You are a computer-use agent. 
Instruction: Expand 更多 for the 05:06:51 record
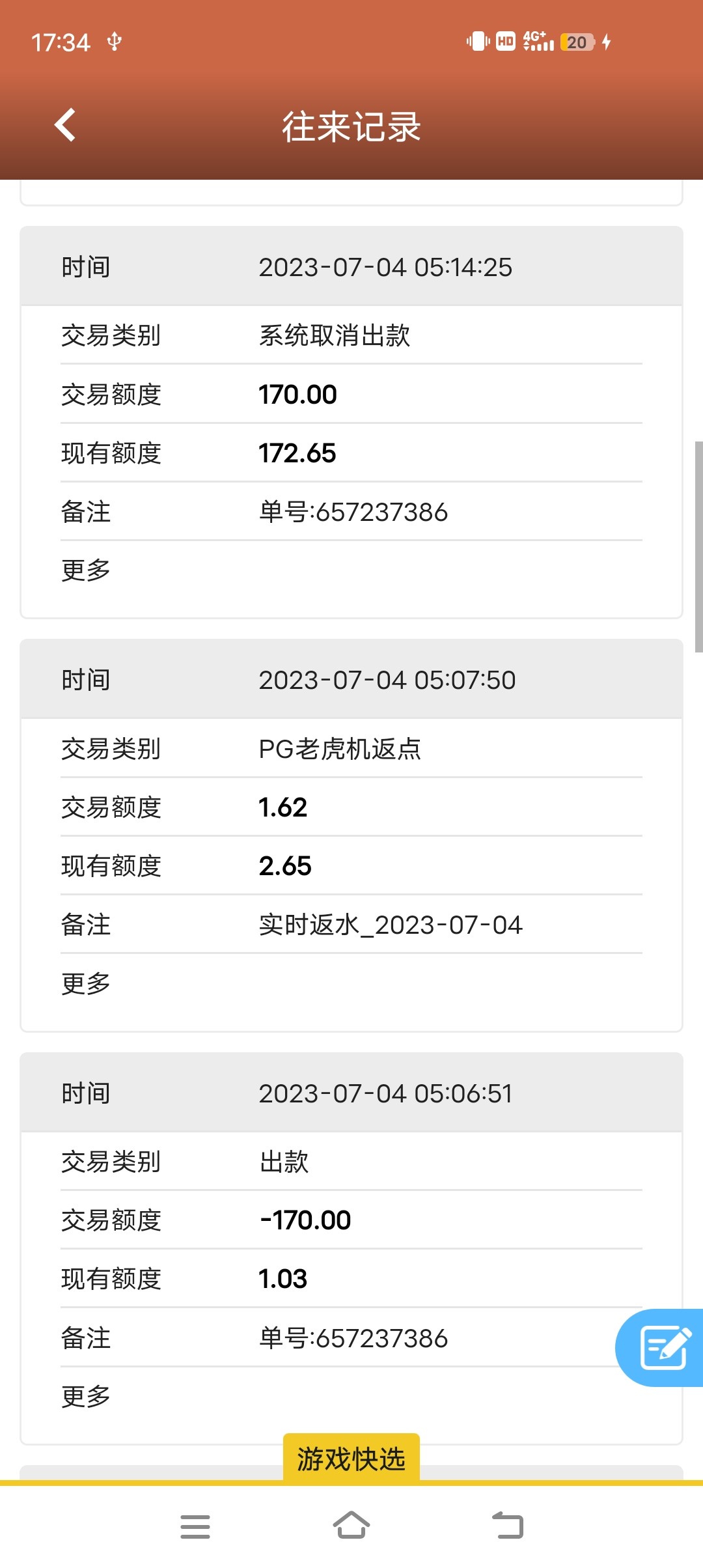(x=86, y=1396)
